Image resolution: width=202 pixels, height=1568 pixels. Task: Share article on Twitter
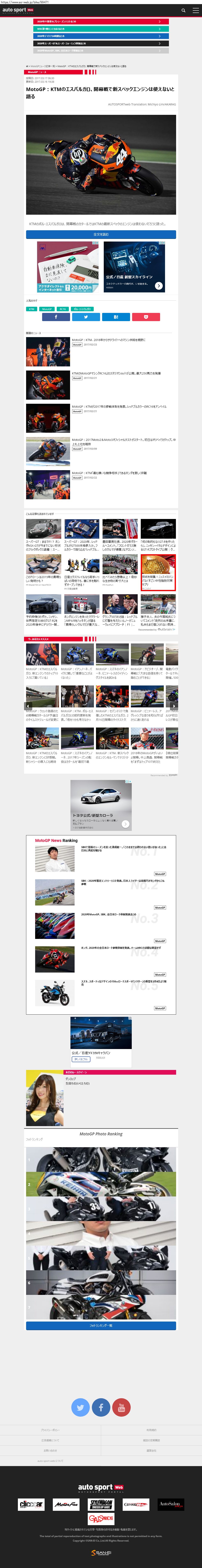coord(86,317)
